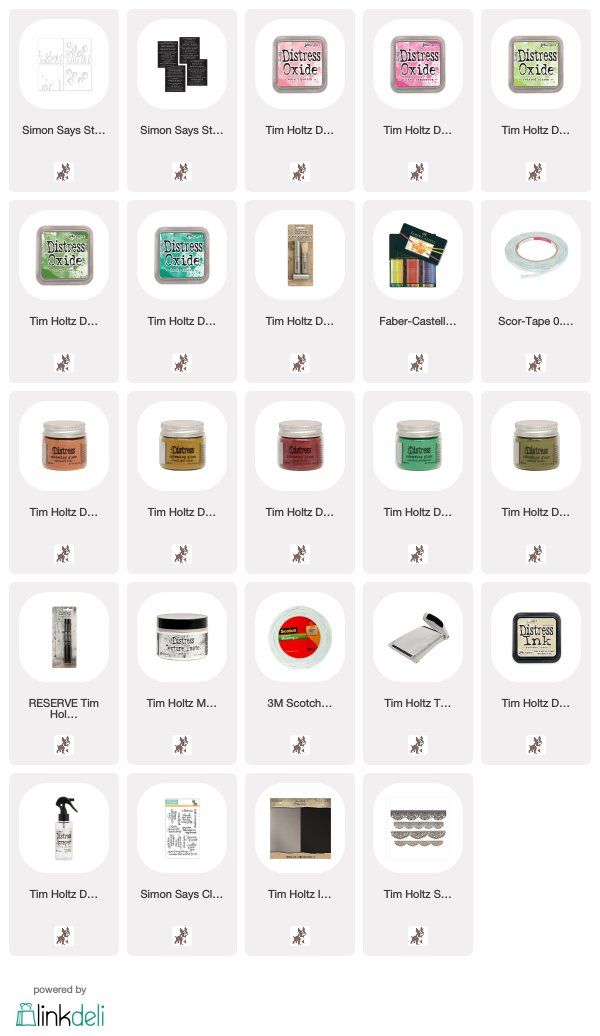The image size is (600, 1036).
Task: Open the Simon Says Cl... stamp set card
Action: (182, 864)
